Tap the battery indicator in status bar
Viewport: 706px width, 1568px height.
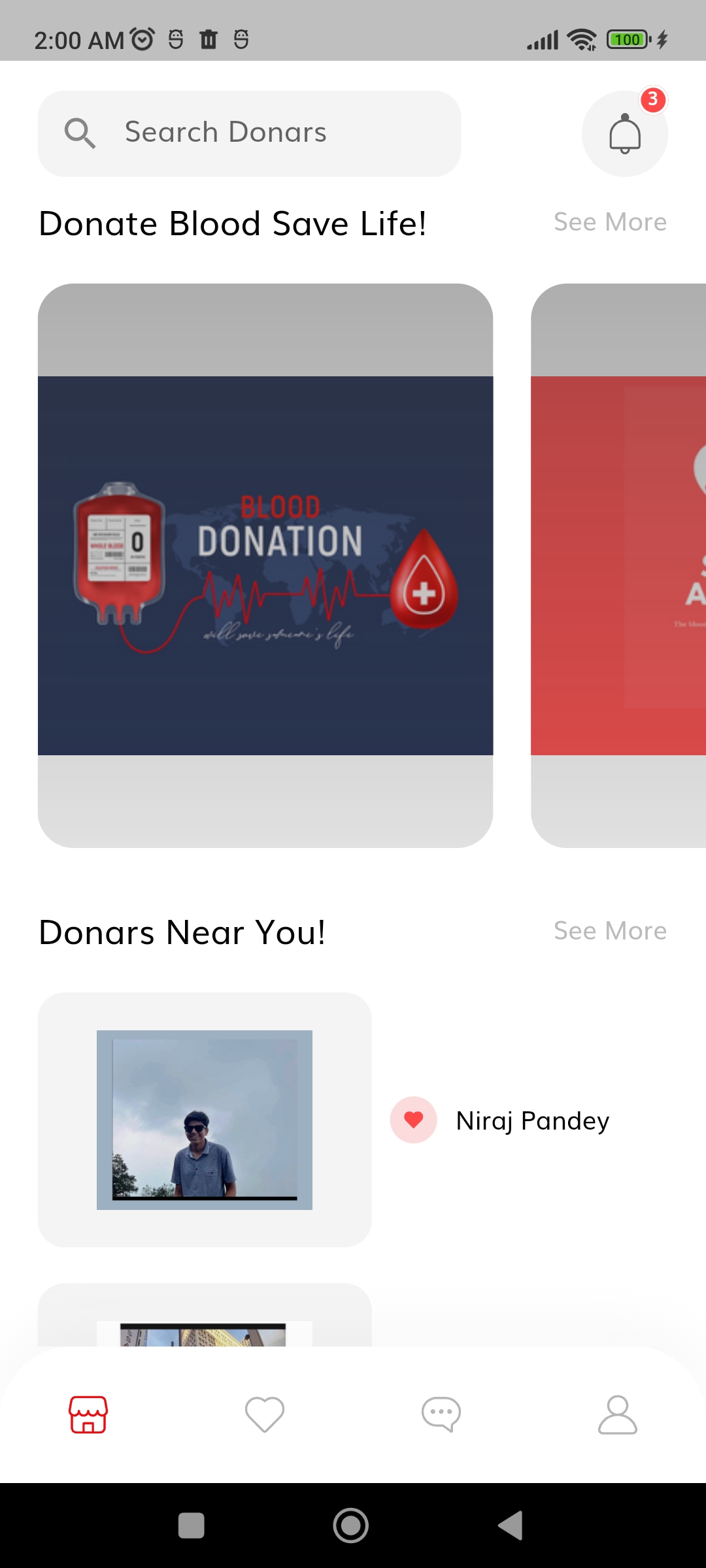(626, 39)
